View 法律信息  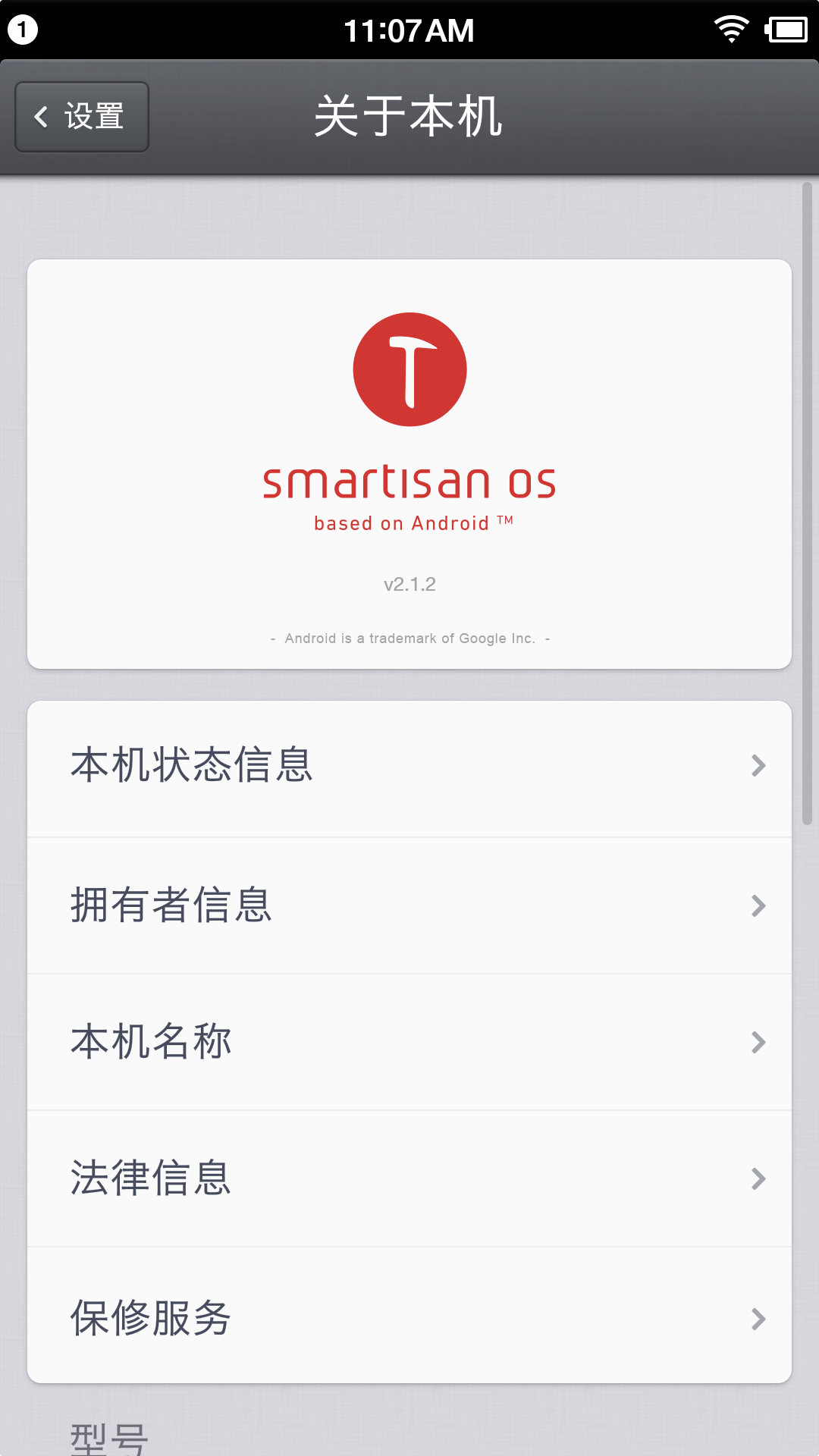point(409,1178)
